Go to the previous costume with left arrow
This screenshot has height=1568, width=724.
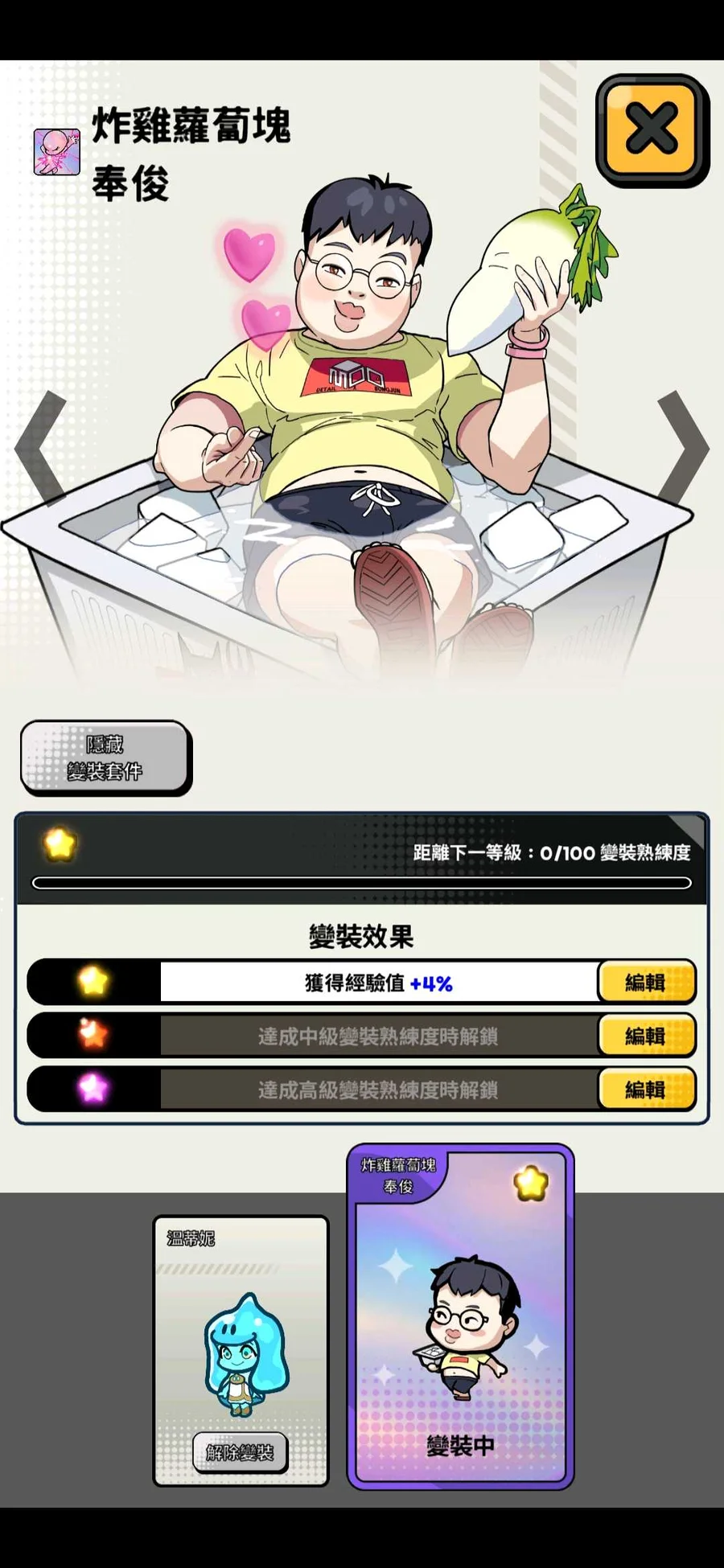coord(40,447)
